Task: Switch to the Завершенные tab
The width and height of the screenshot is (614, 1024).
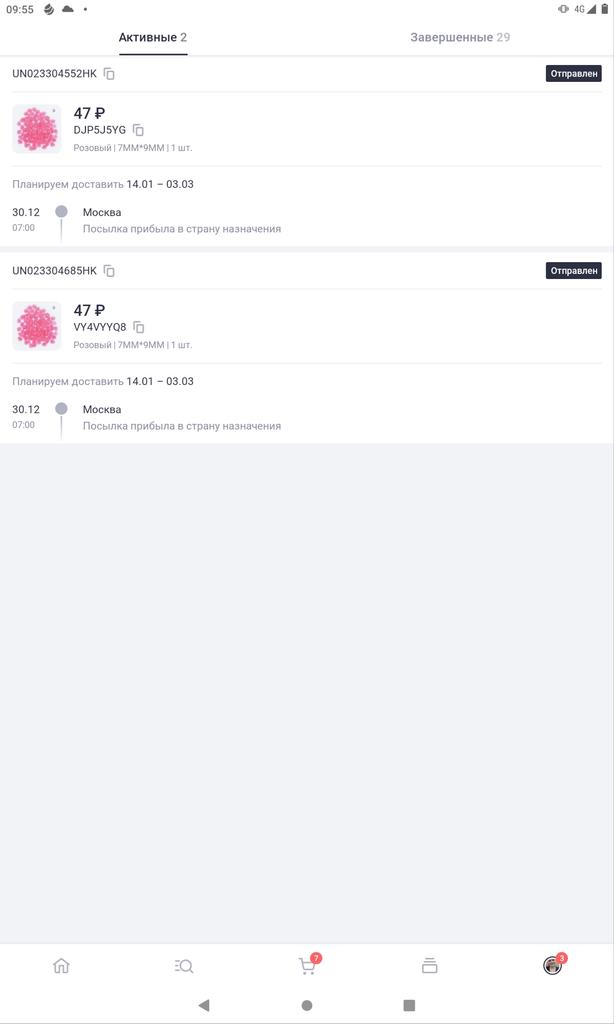Action: (460, 37)
